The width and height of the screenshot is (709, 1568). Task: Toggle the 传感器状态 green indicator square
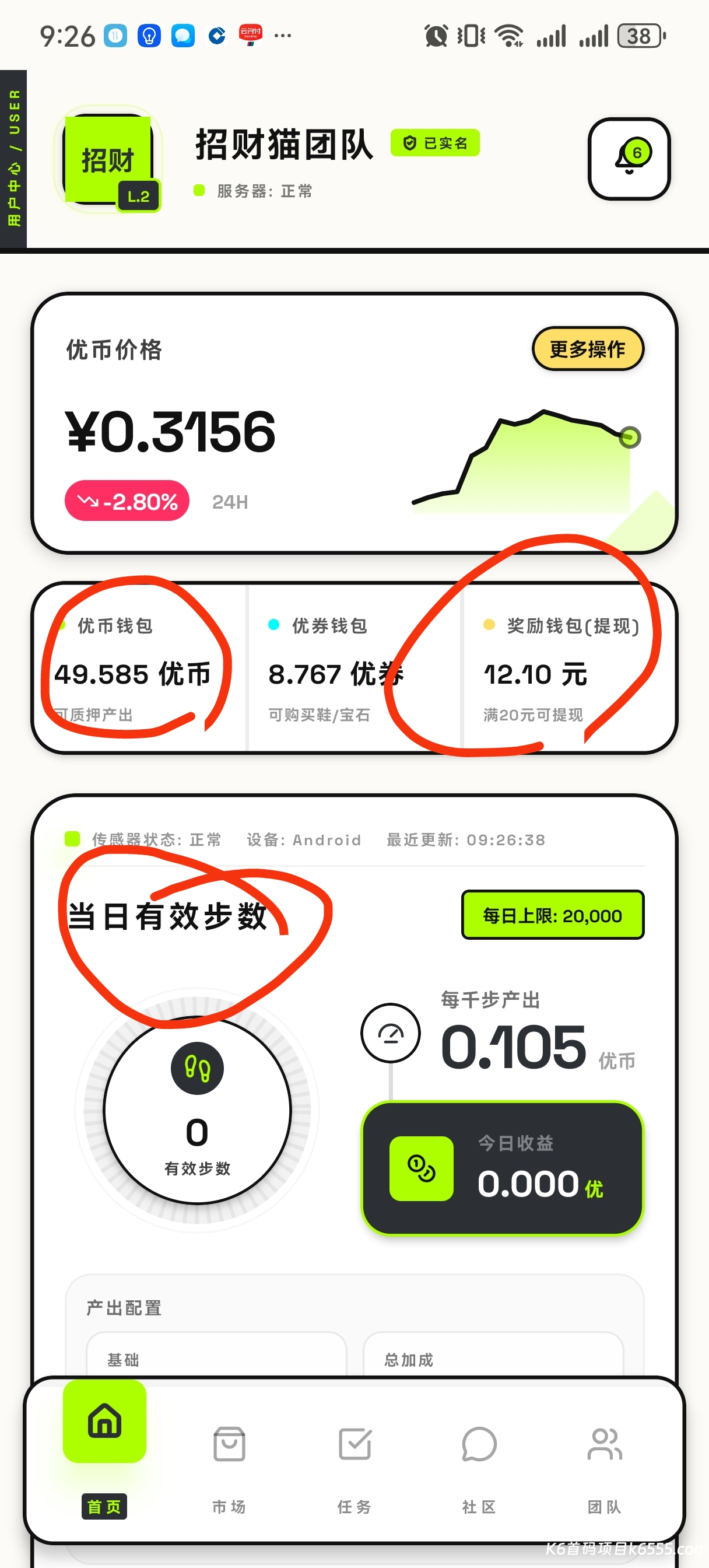(x=71, y=838)
